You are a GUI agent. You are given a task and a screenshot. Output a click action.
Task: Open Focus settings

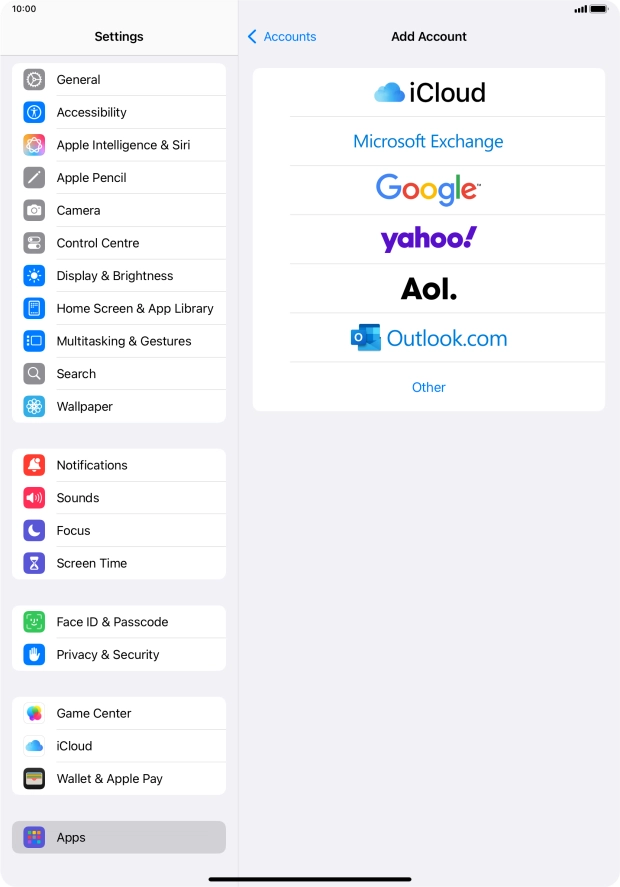tap(119, 531)
